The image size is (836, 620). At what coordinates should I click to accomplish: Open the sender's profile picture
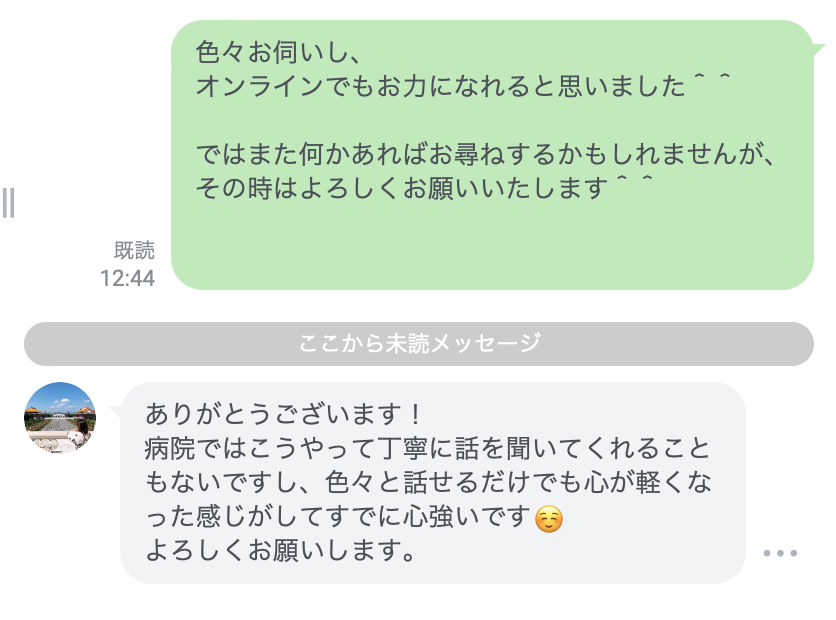(x=60, y=418)
